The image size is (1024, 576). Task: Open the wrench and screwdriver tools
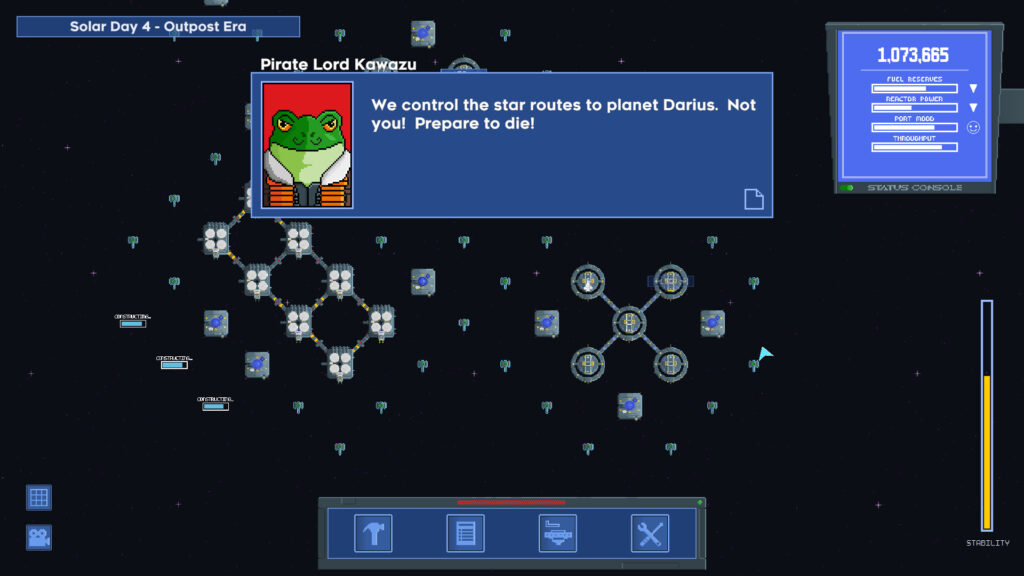point(650,534)
